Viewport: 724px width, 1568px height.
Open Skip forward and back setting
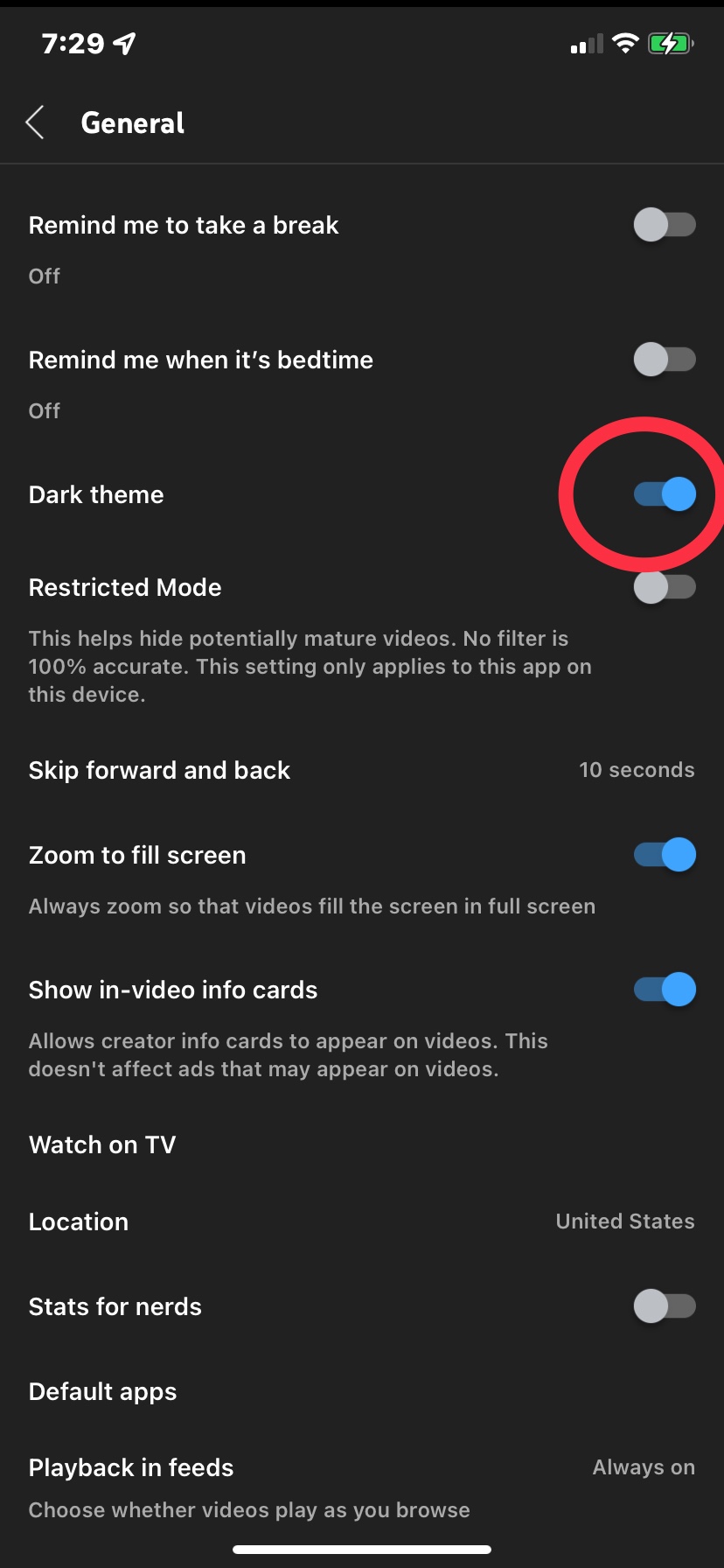coord(362,770)
